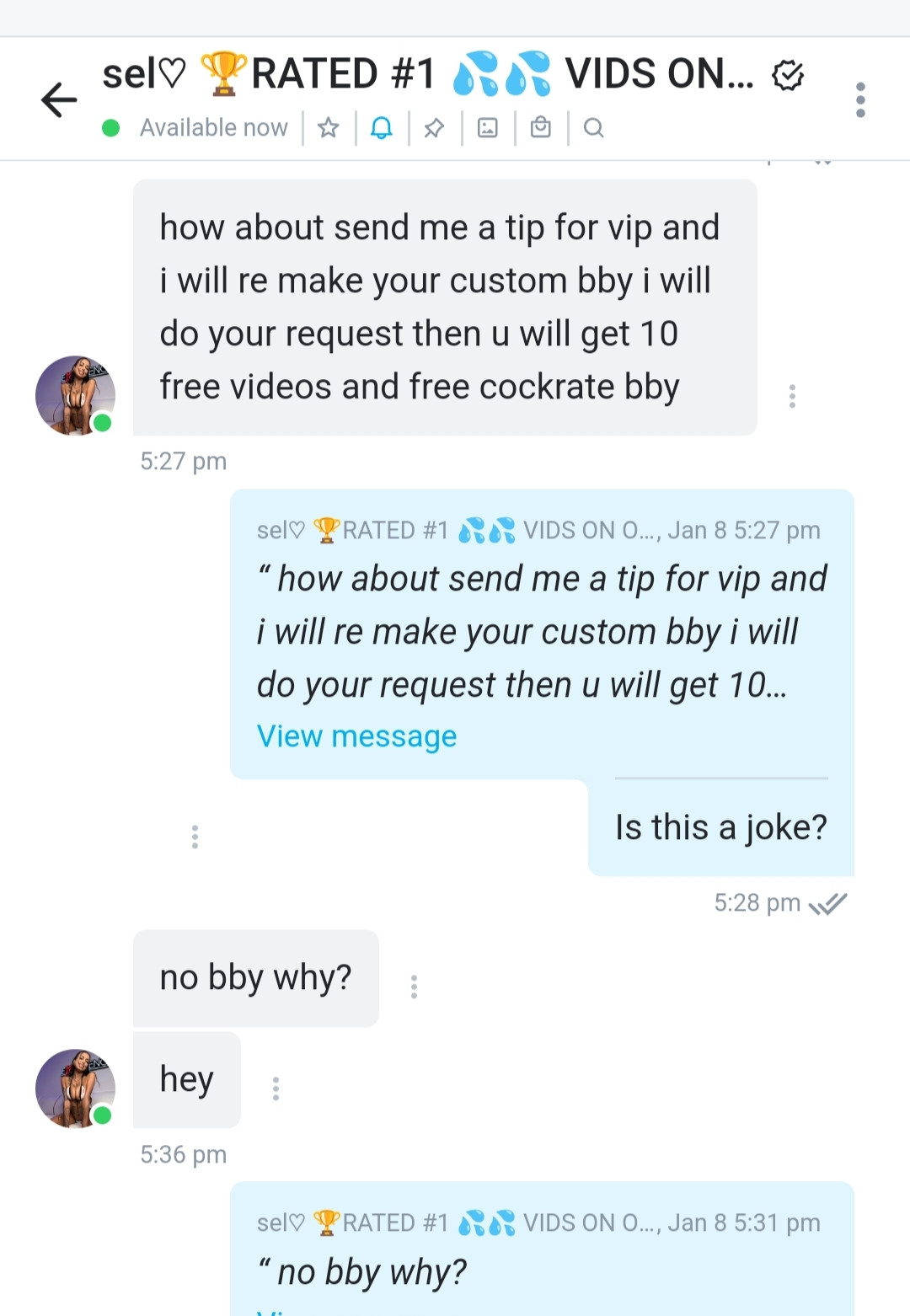The width and height of the screenshot is (910, 1316).
Task: Open the chat overflow menu
Action: [x=859, y=100]
